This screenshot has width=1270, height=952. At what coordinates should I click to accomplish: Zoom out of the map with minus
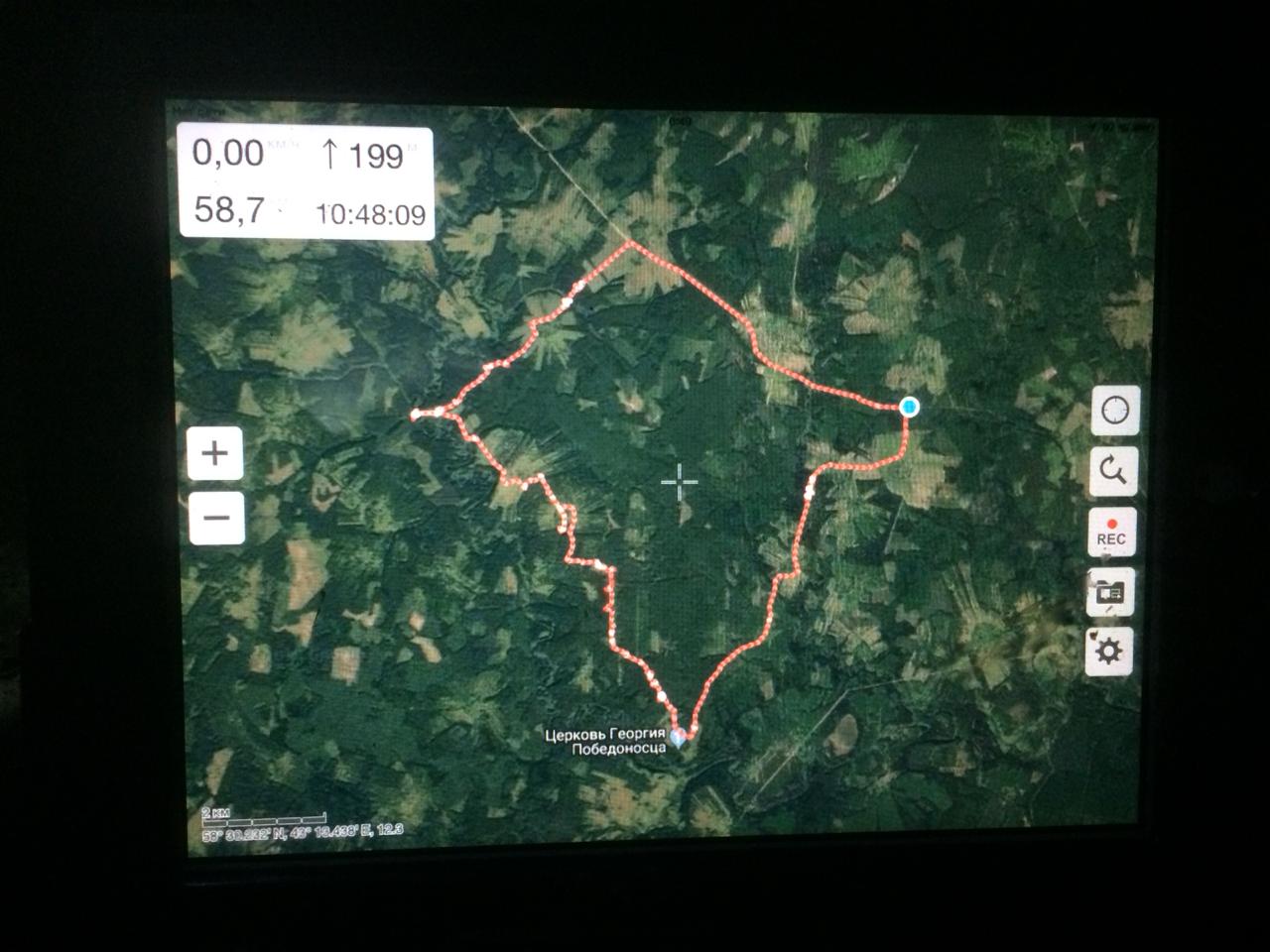[214, 517]
